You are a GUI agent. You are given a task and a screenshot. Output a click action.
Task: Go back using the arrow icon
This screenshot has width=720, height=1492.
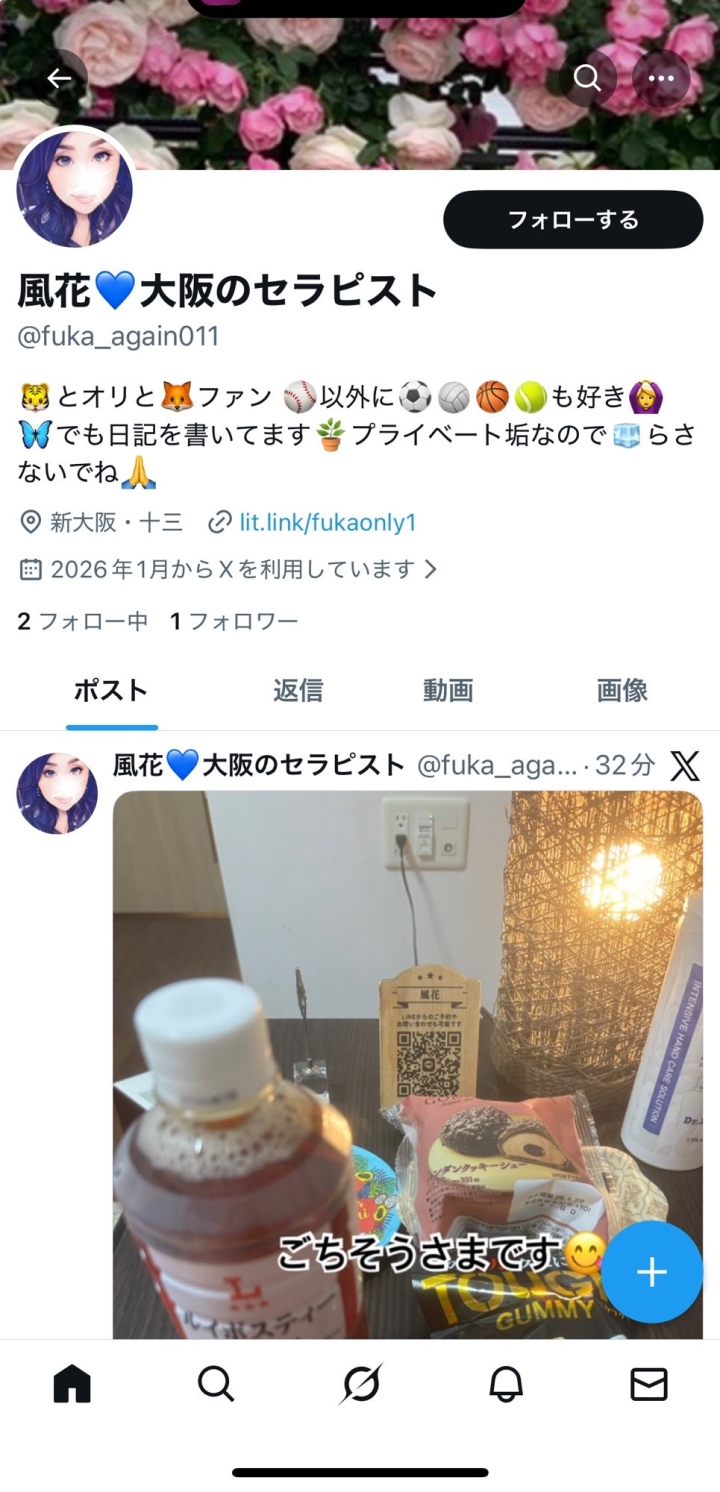click(60, 79)
